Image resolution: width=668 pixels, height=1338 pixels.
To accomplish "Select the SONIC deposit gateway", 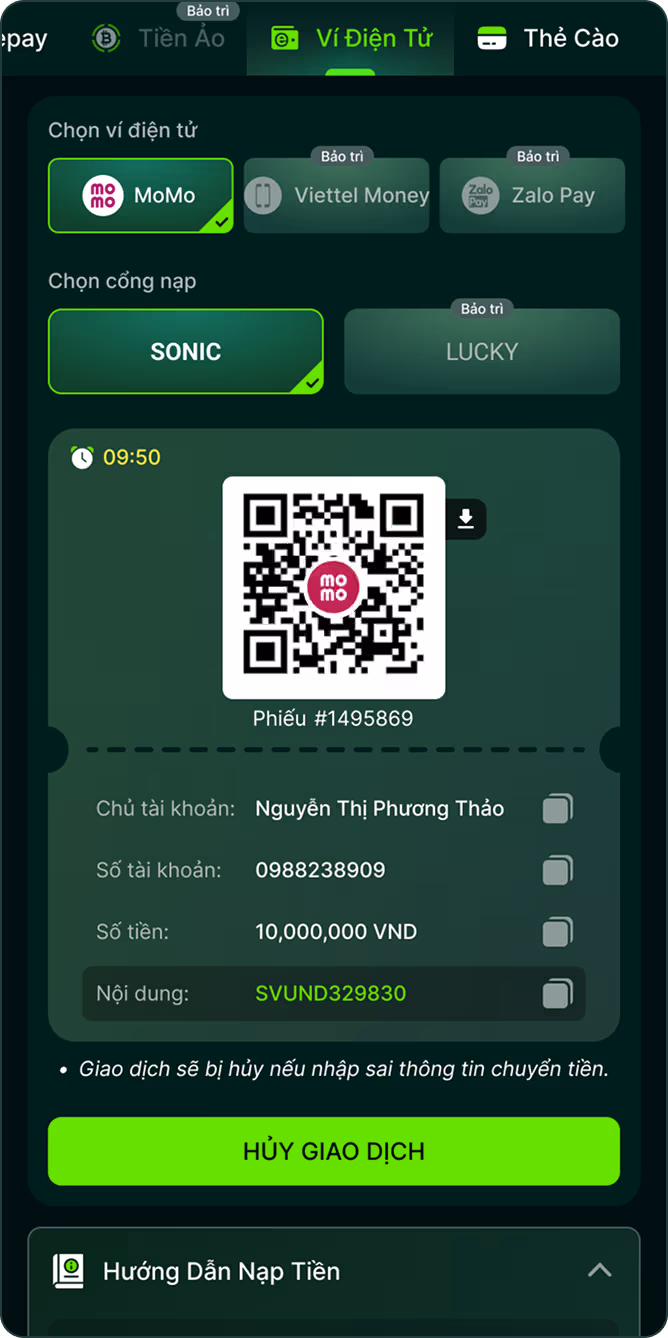I will click(x=186, y=351).
